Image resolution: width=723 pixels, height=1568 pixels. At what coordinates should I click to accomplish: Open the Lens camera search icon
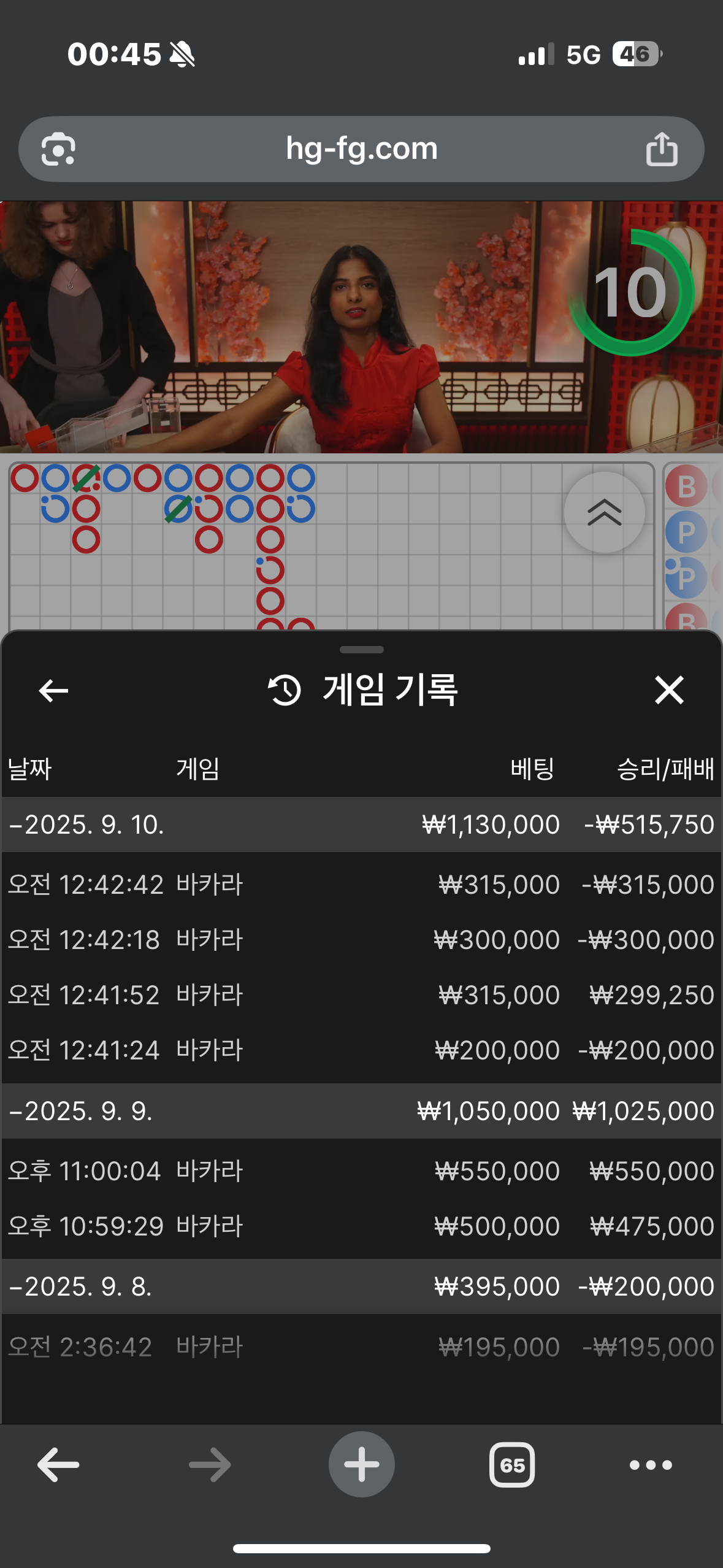click(x=58, y=149)
